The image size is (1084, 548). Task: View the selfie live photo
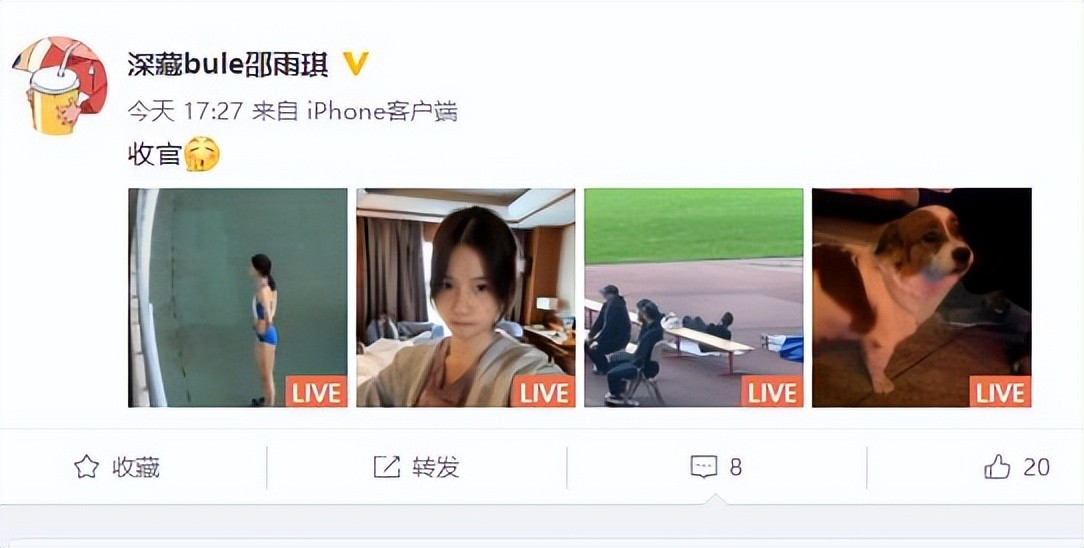466,297
